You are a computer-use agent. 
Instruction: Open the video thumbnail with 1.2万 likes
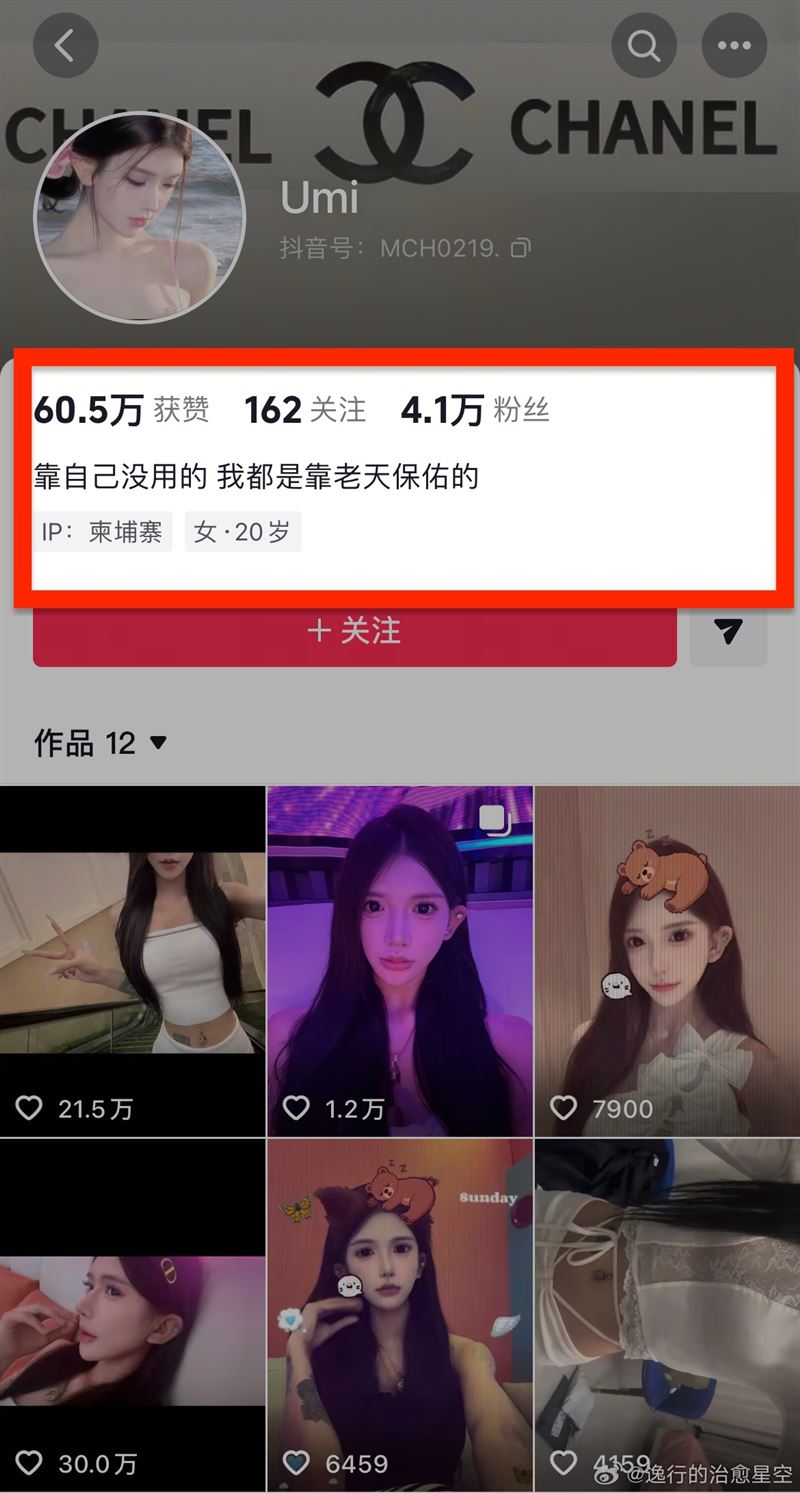pyautogui.click(x=400, y=960)
